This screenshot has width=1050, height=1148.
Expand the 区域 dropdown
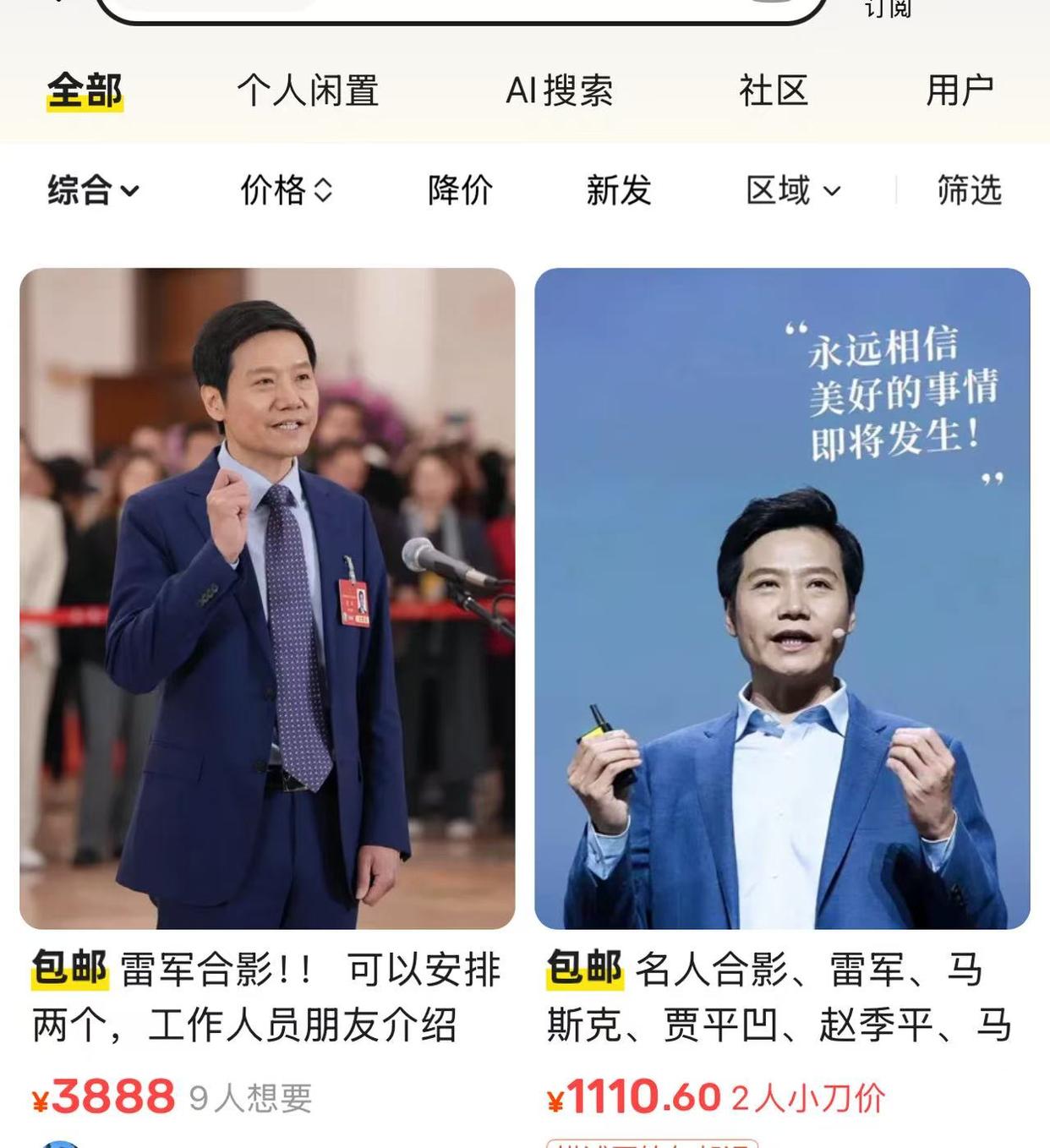pos(792,190)
